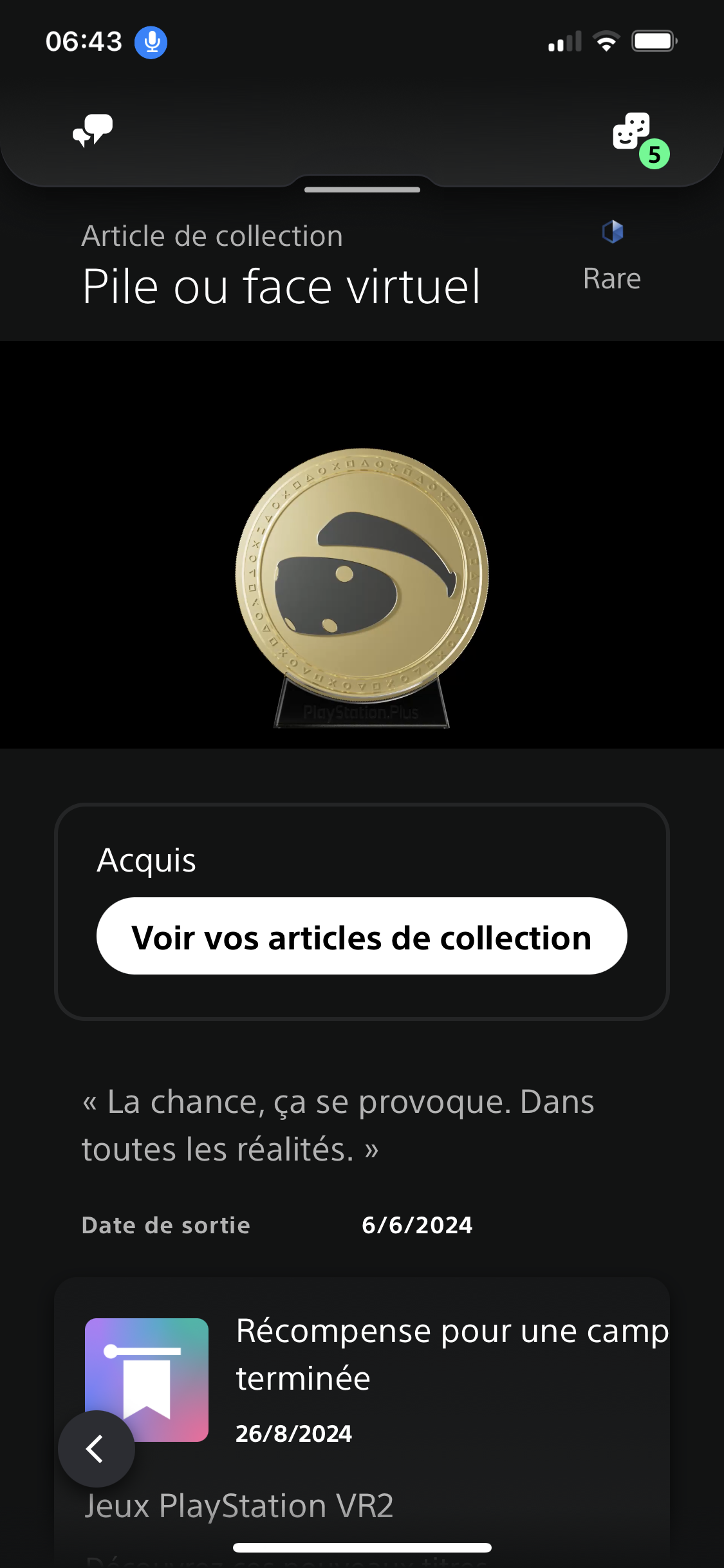The width and height of the screenshot is (724, 1568).
Task: View the Pile ou face virtuel coin
Action: tap(362, 576)
